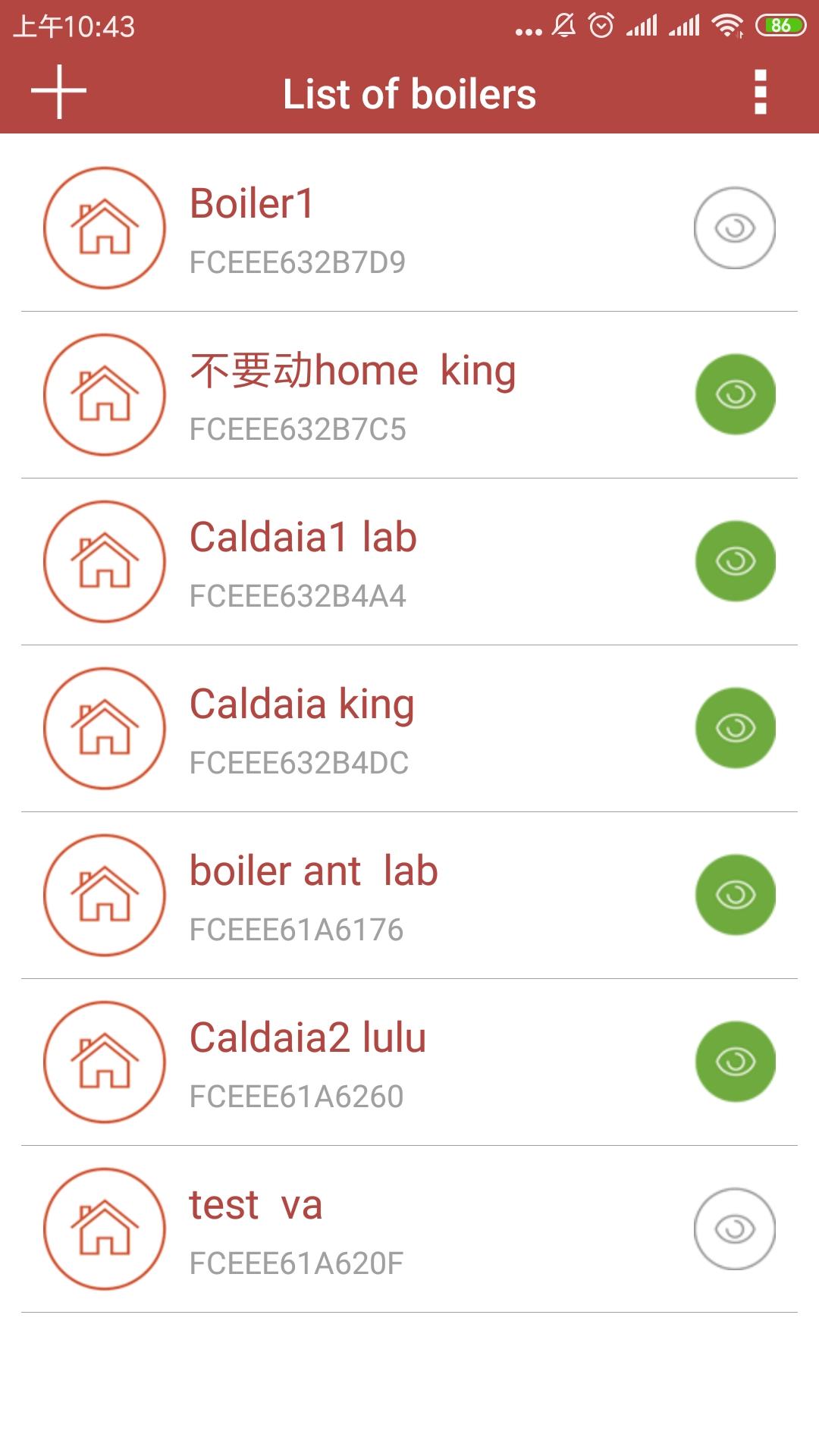Tap the eye icon beside Caldaia2 lulu
This screenshot has width=819, height=1456.
(x=735, y=1062)
